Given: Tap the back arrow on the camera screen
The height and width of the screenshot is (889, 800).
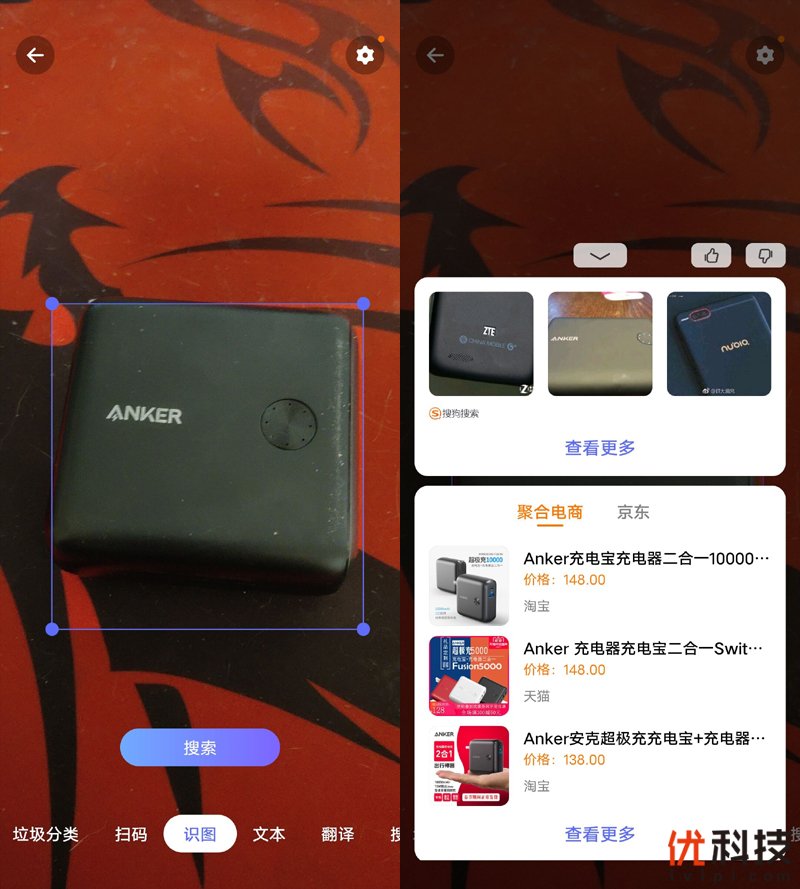Looking at the screenshot, I should 34,55.
